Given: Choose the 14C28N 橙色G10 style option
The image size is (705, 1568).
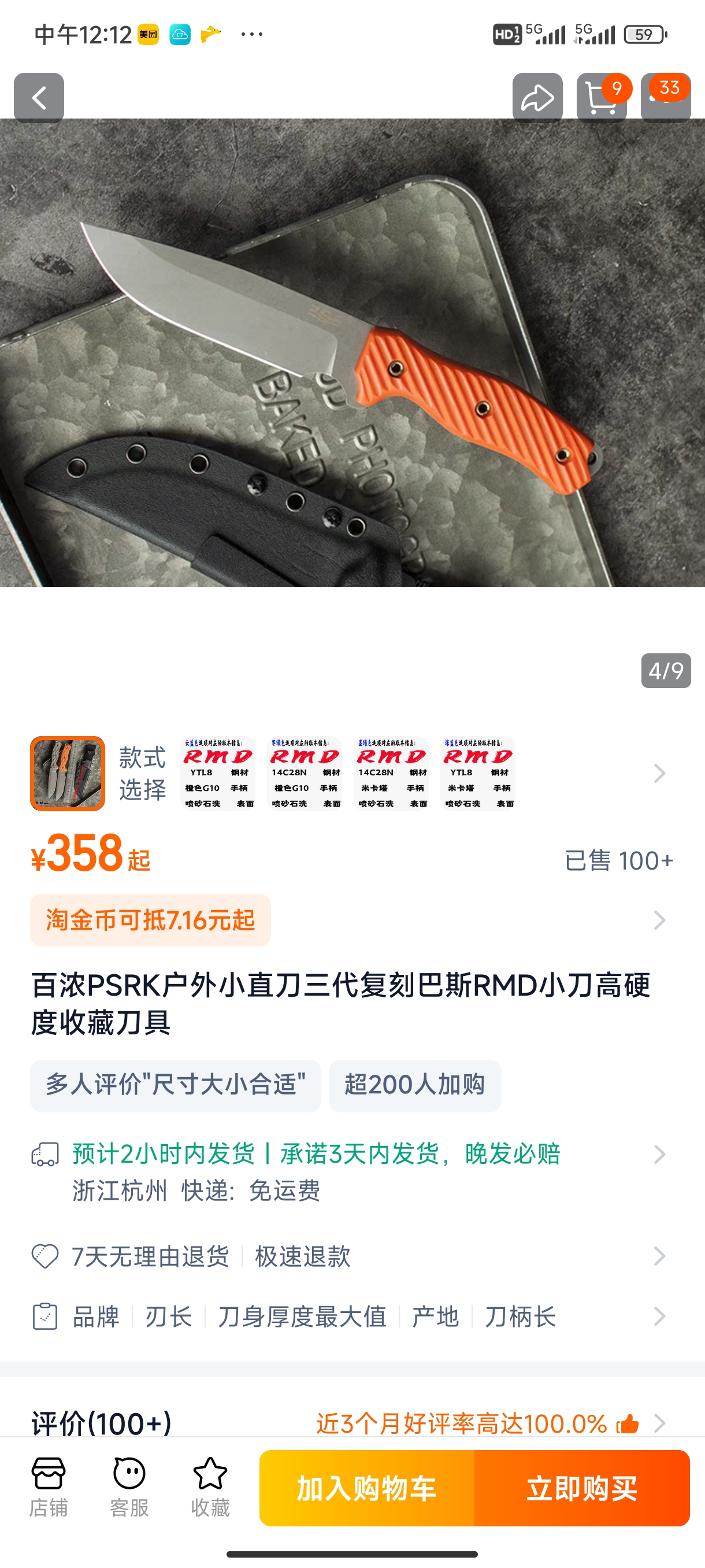Looking at the screenshot, I should [x=305, y=773].
